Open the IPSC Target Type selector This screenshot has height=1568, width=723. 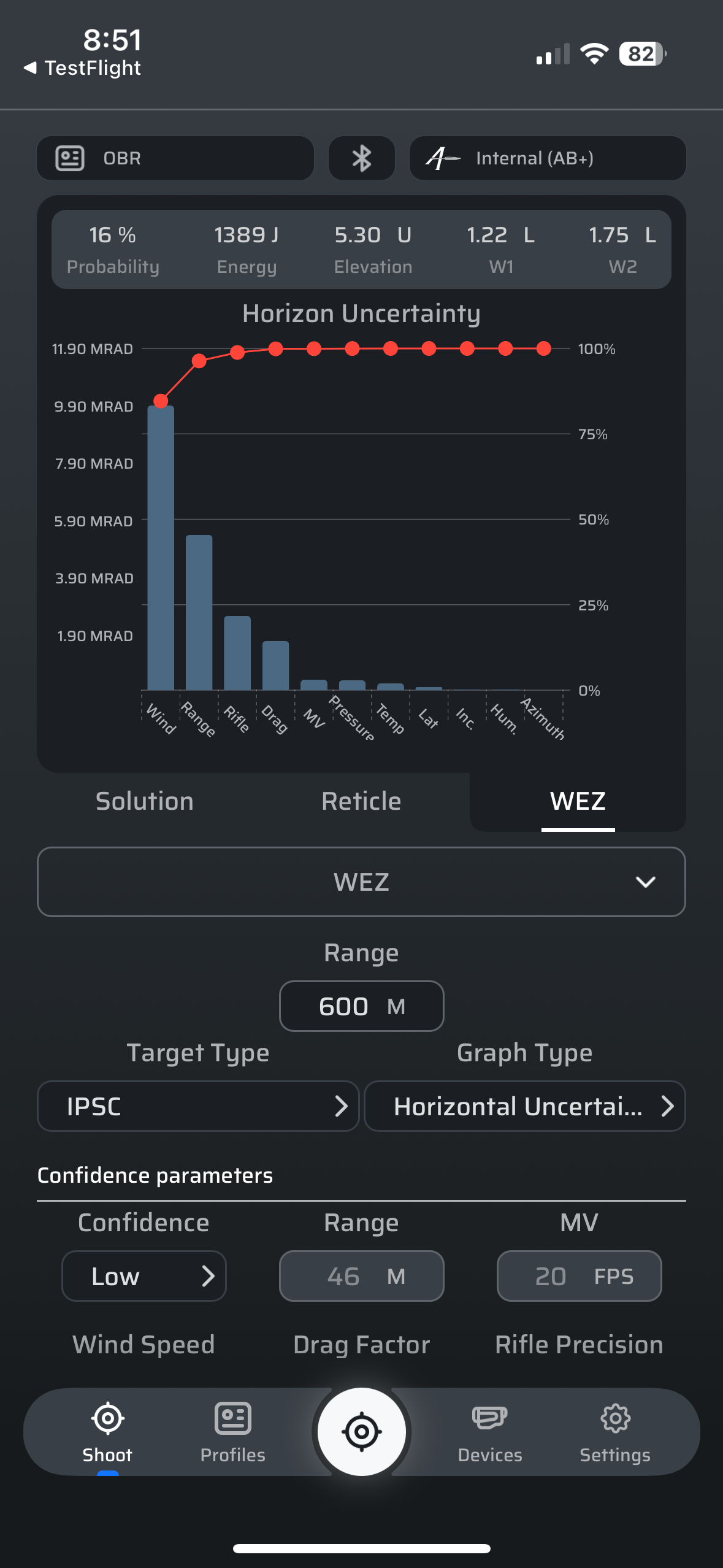pyautogui.click(x=197, y=1106)
